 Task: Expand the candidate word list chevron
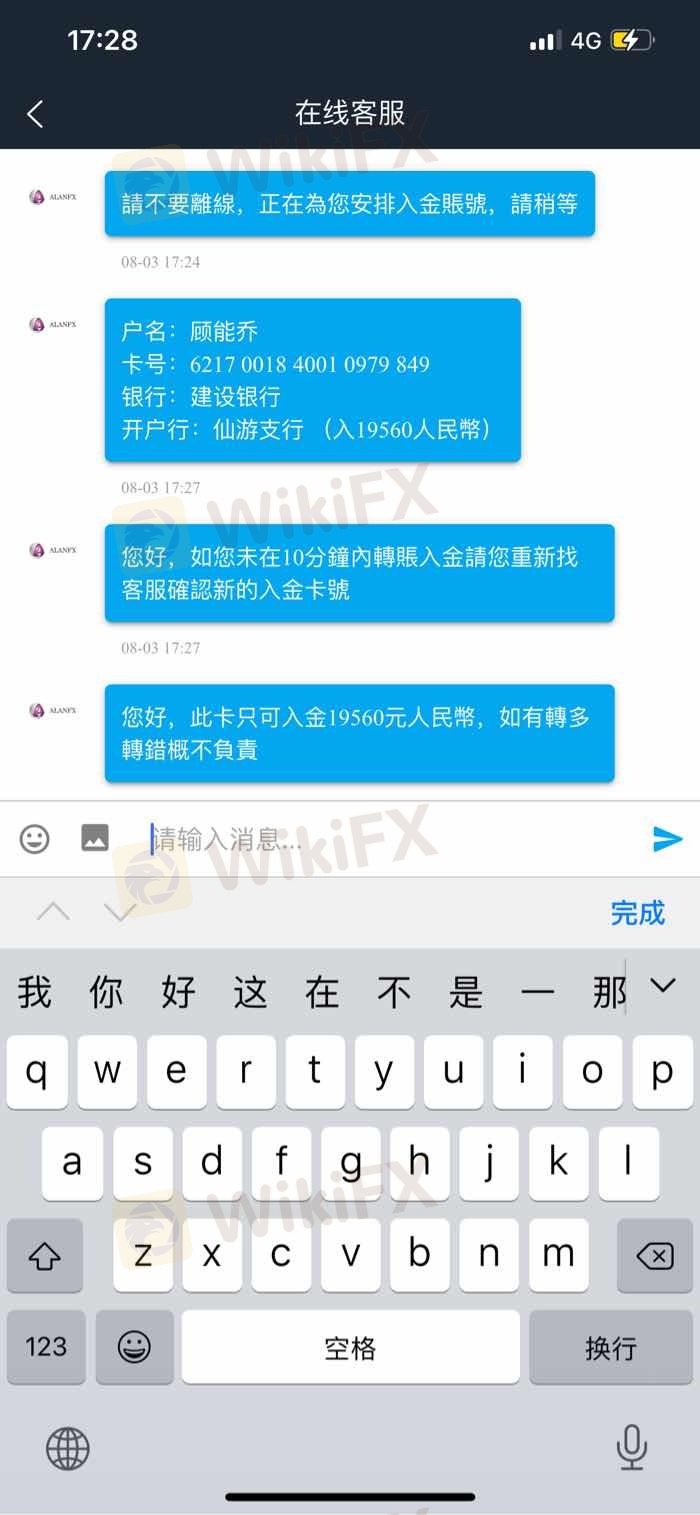pyautogui.click(x=662, y=986)
